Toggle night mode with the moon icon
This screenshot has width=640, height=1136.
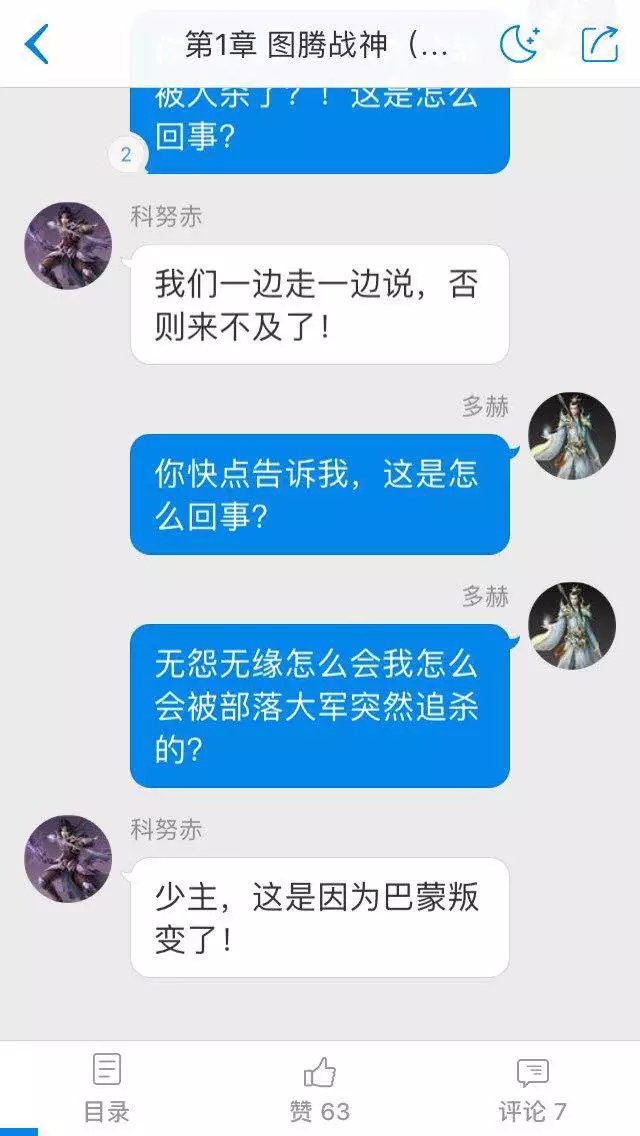point(519,44)
